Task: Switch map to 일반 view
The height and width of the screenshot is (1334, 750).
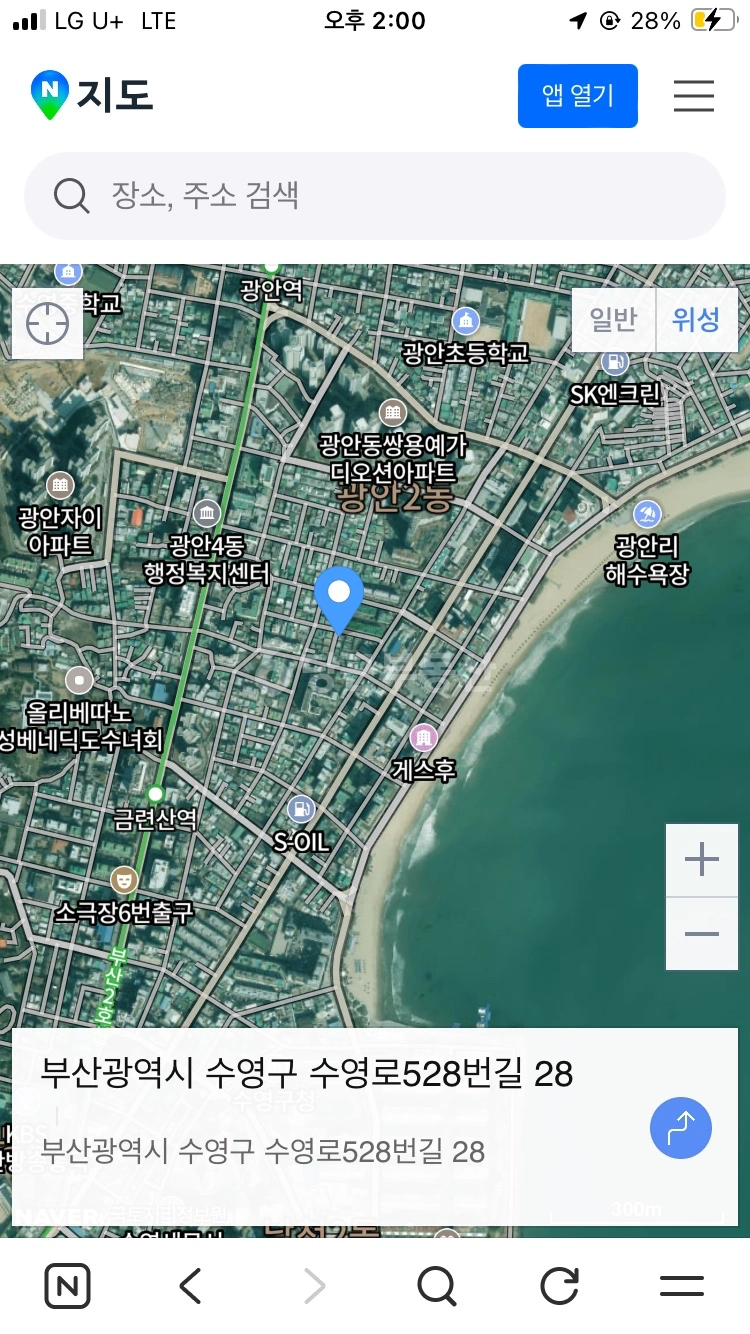Action: (613, 320)
